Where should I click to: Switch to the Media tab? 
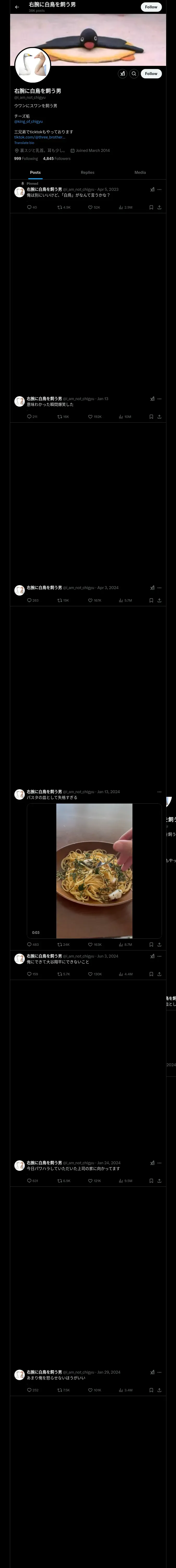[x=140, y=172]
